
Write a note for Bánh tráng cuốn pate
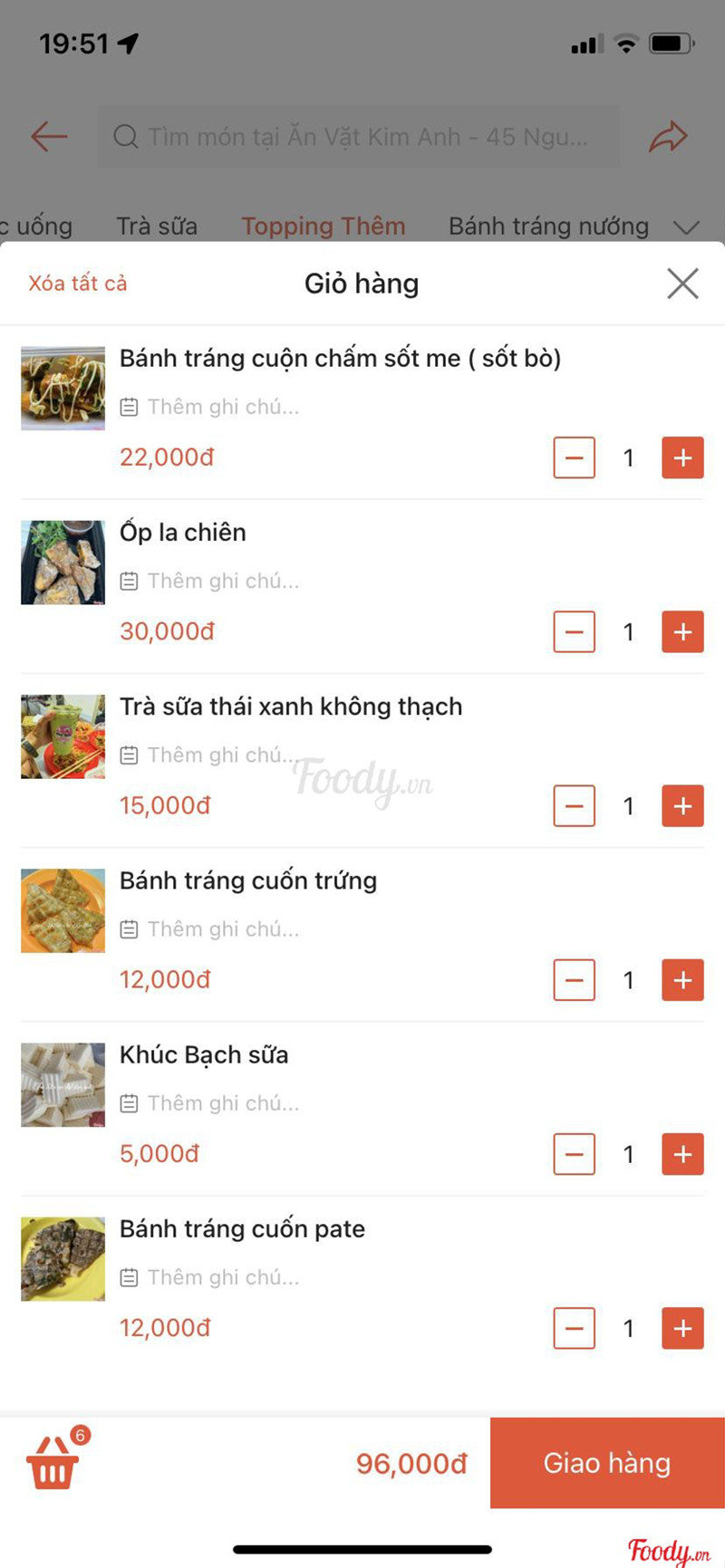click(x=222, y=1277)
